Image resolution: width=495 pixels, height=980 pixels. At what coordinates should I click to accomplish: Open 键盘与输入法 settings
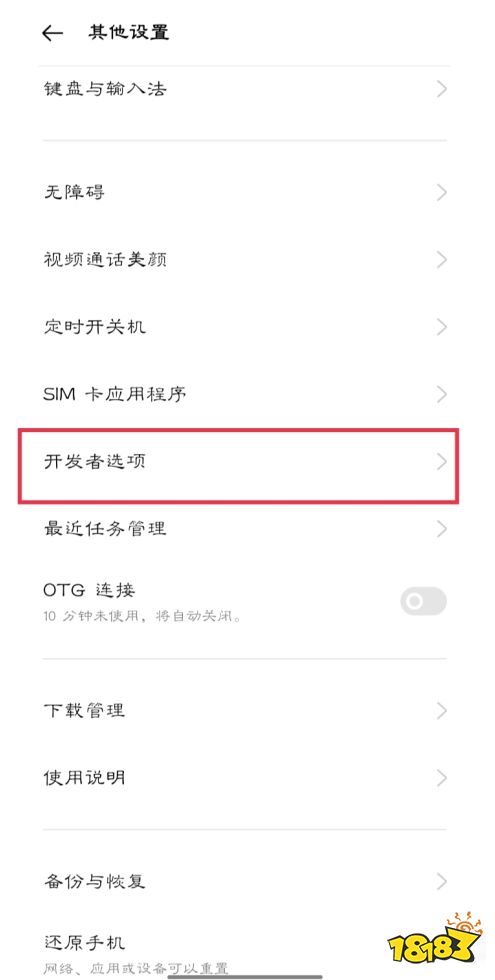point(245,89)
